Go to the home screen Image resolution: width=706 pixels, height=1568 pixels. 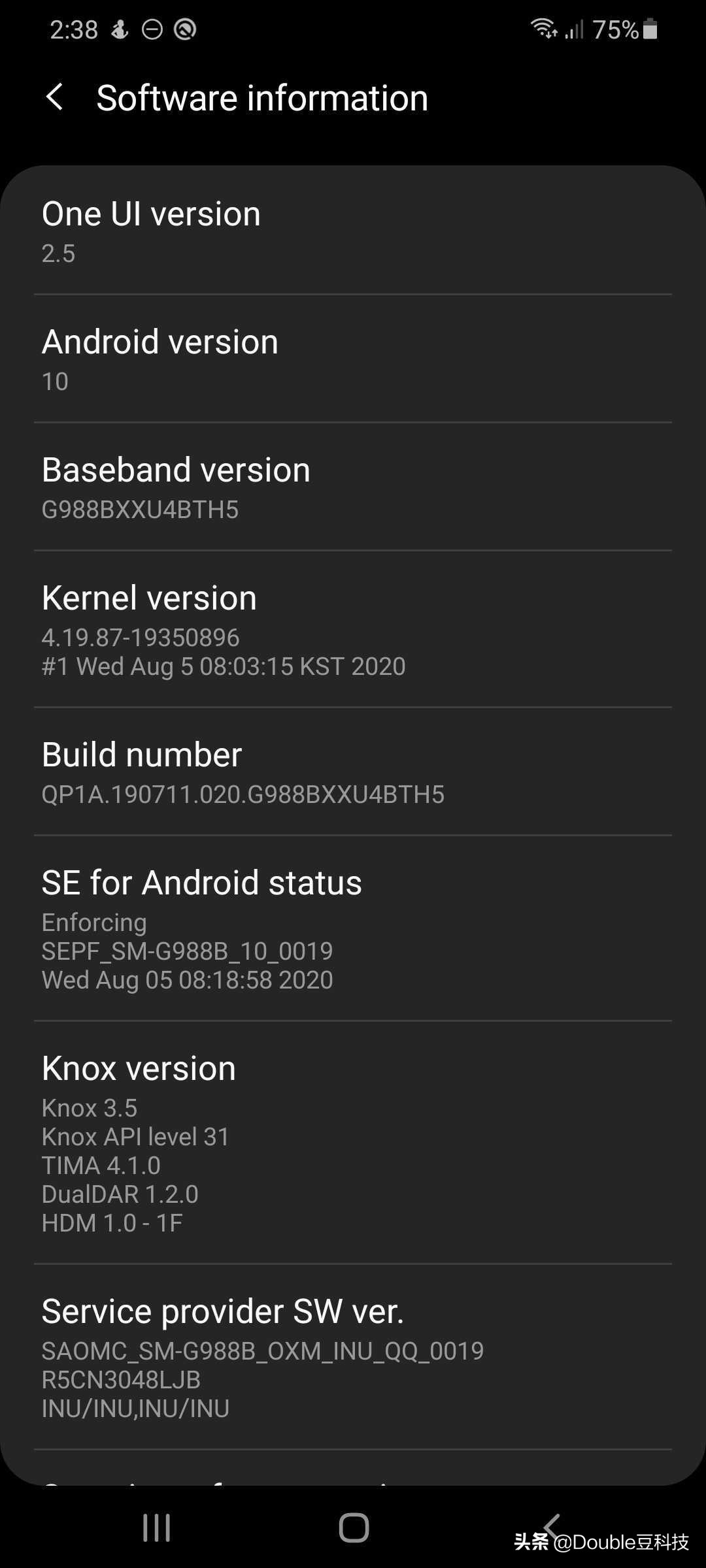pyautogui.click(x=354, y=1527)
